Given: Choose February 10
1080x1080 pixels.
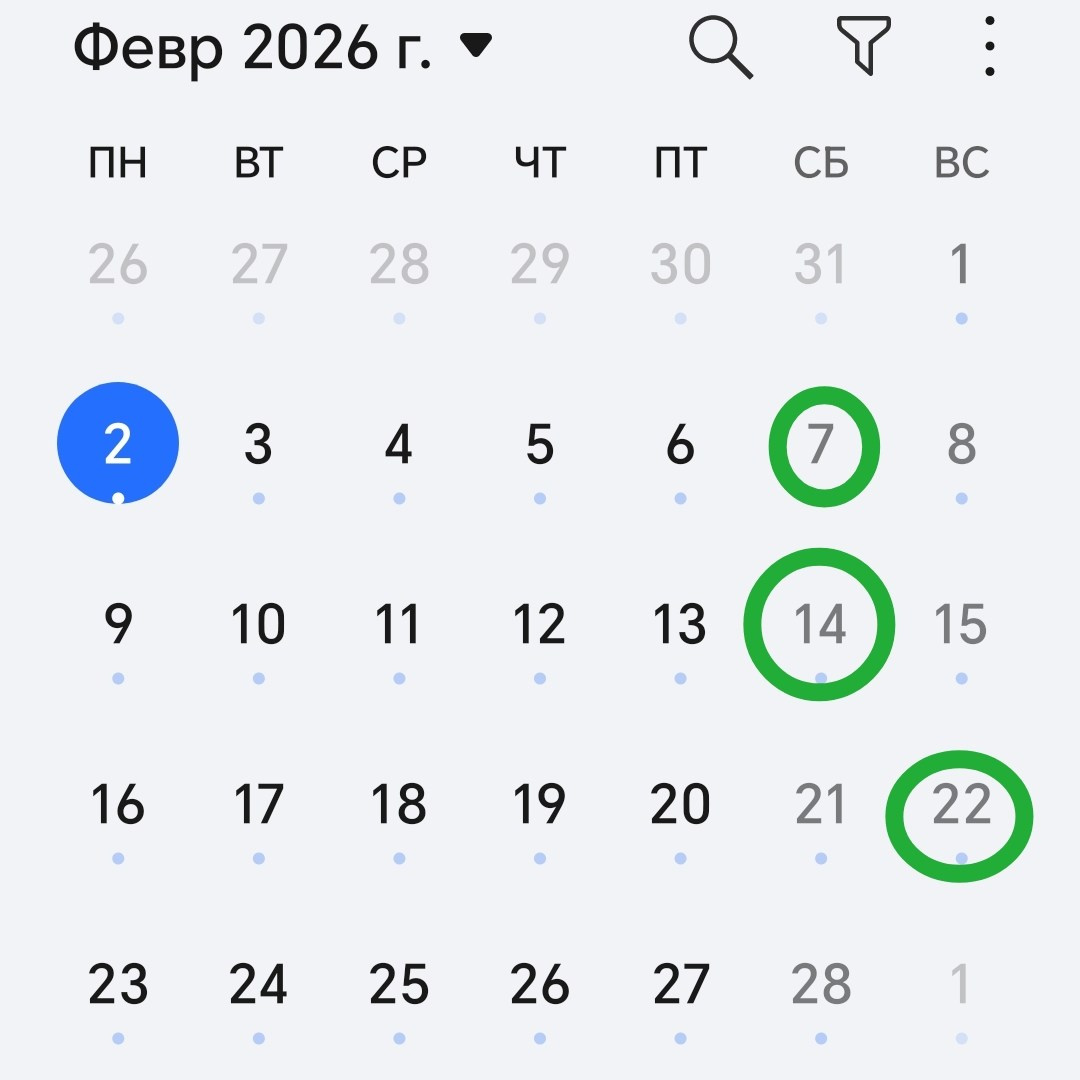Looking at the screenshot, I should pos(258,625).
